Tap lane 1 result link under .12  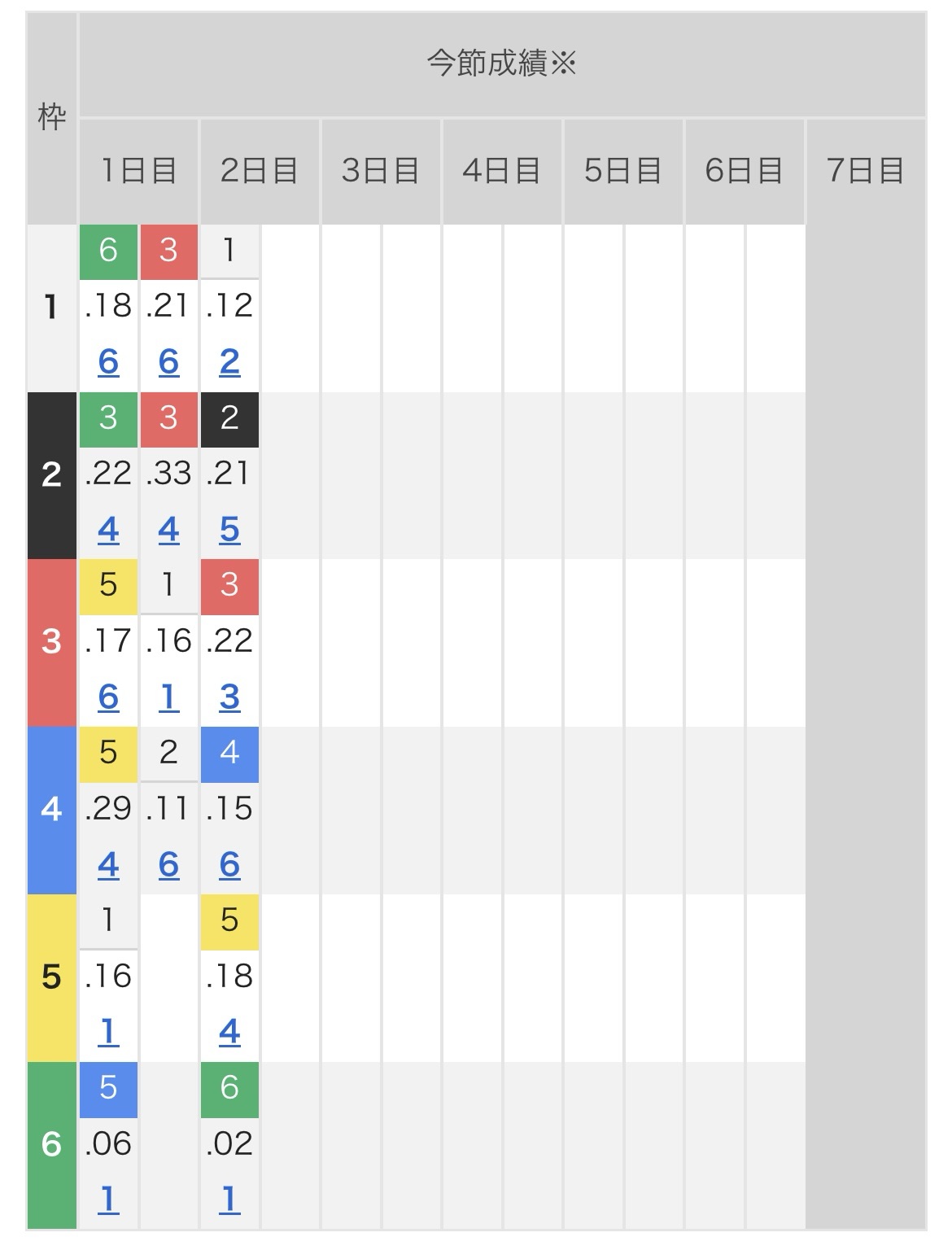pos(229,361)
